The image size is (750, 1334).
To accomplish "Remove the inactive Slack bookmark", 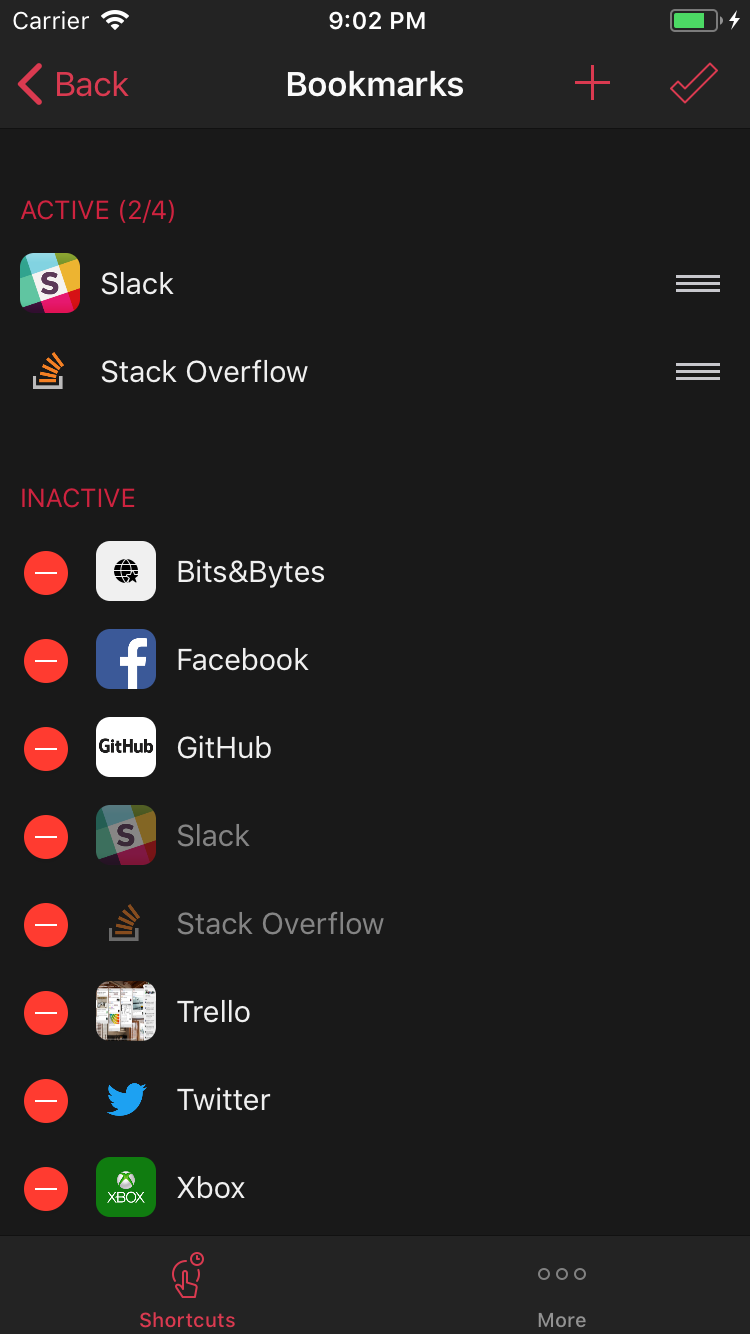I will click(x=46, y=836).
